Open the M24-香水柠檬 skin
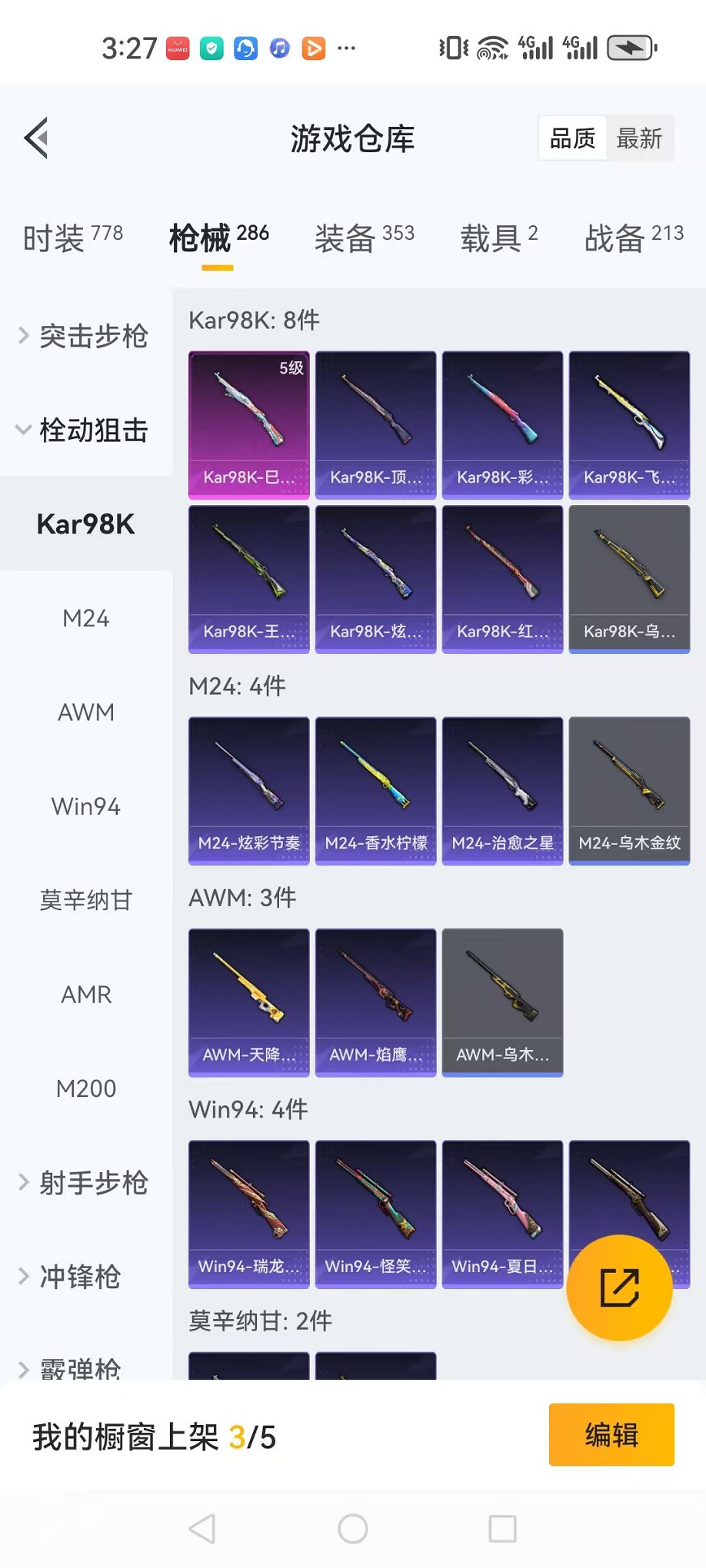Image resolution: width=706 pixels, height=1568 pixels. point(375,790)
